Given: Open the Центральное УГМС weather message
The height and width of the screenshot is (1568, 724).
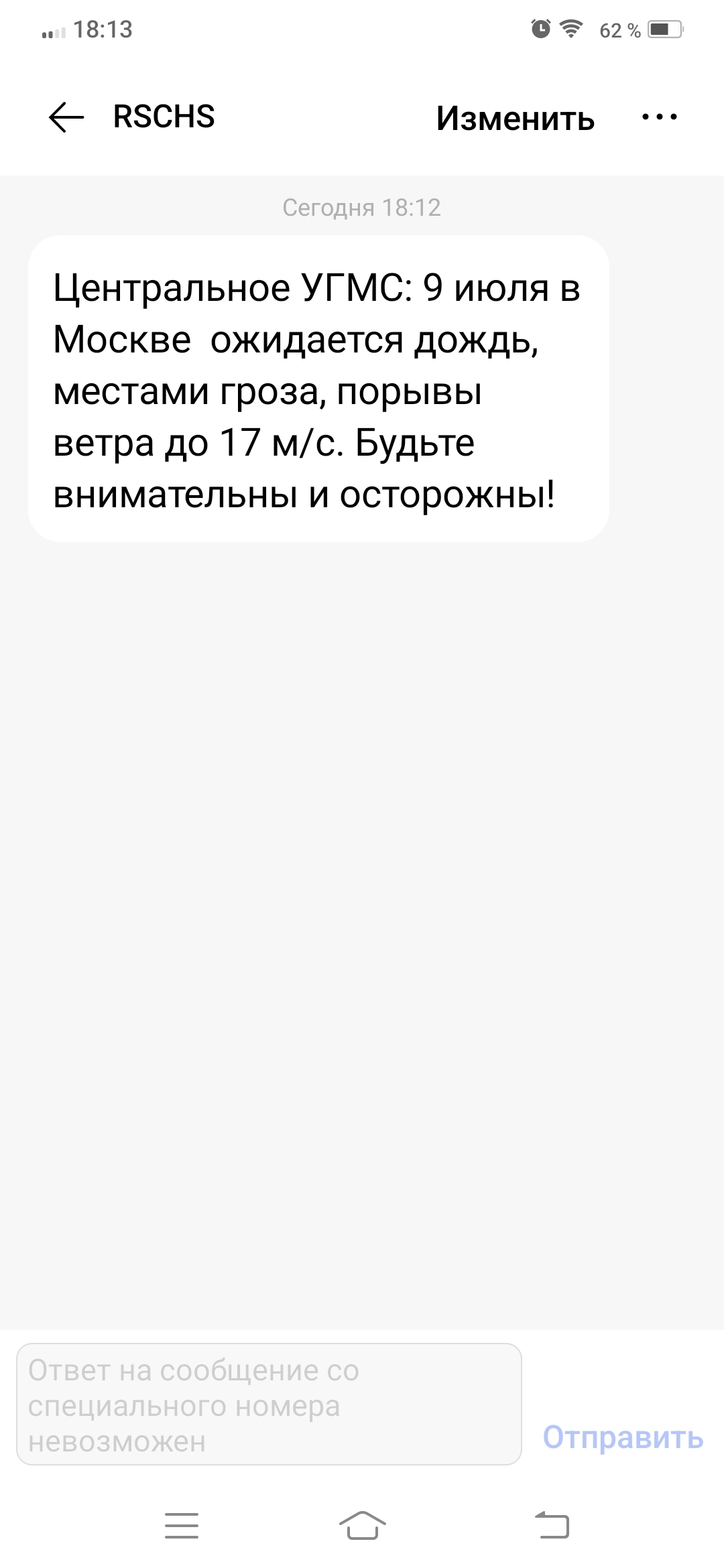Looking at the screenshot, I should [318, 389].
